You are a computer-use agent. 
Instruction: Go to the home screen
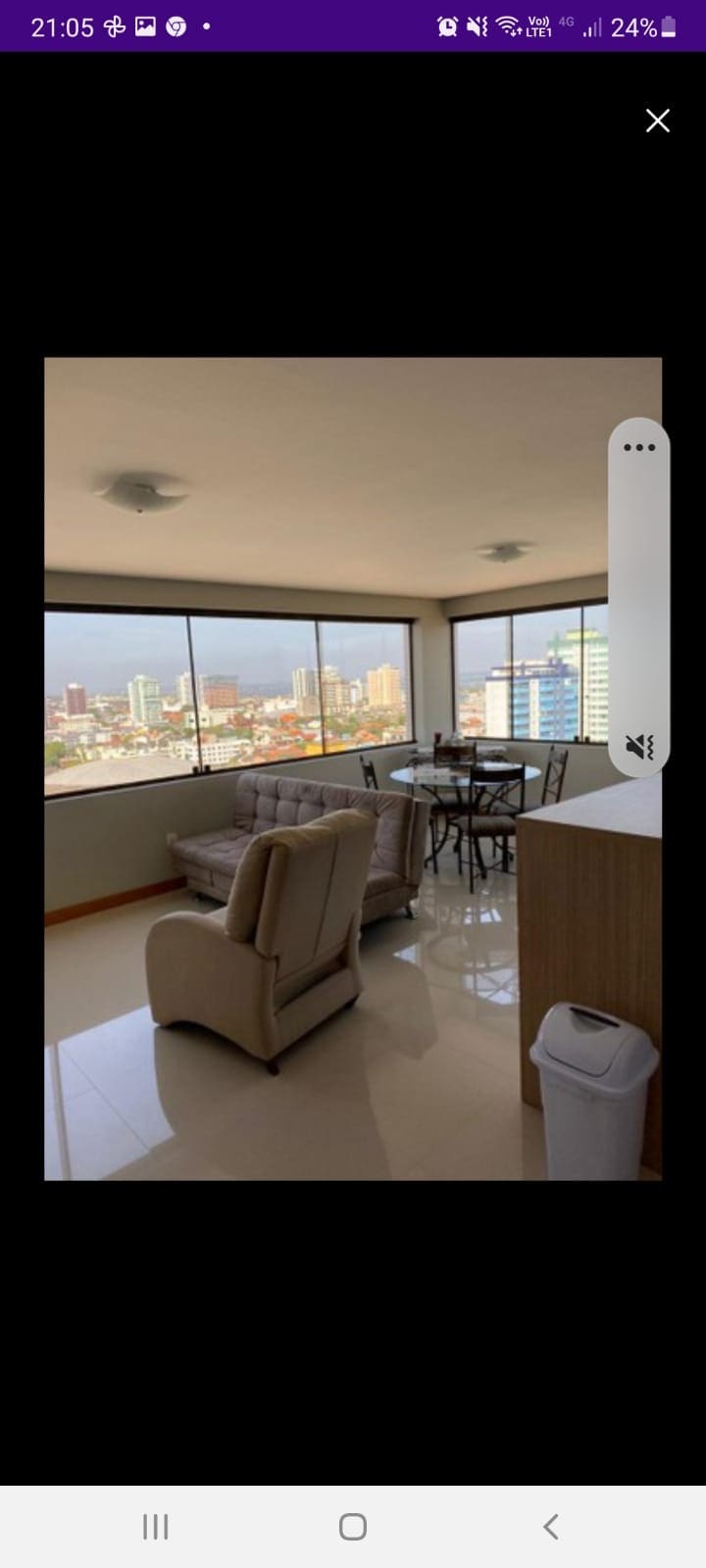tap(353, 1526)
